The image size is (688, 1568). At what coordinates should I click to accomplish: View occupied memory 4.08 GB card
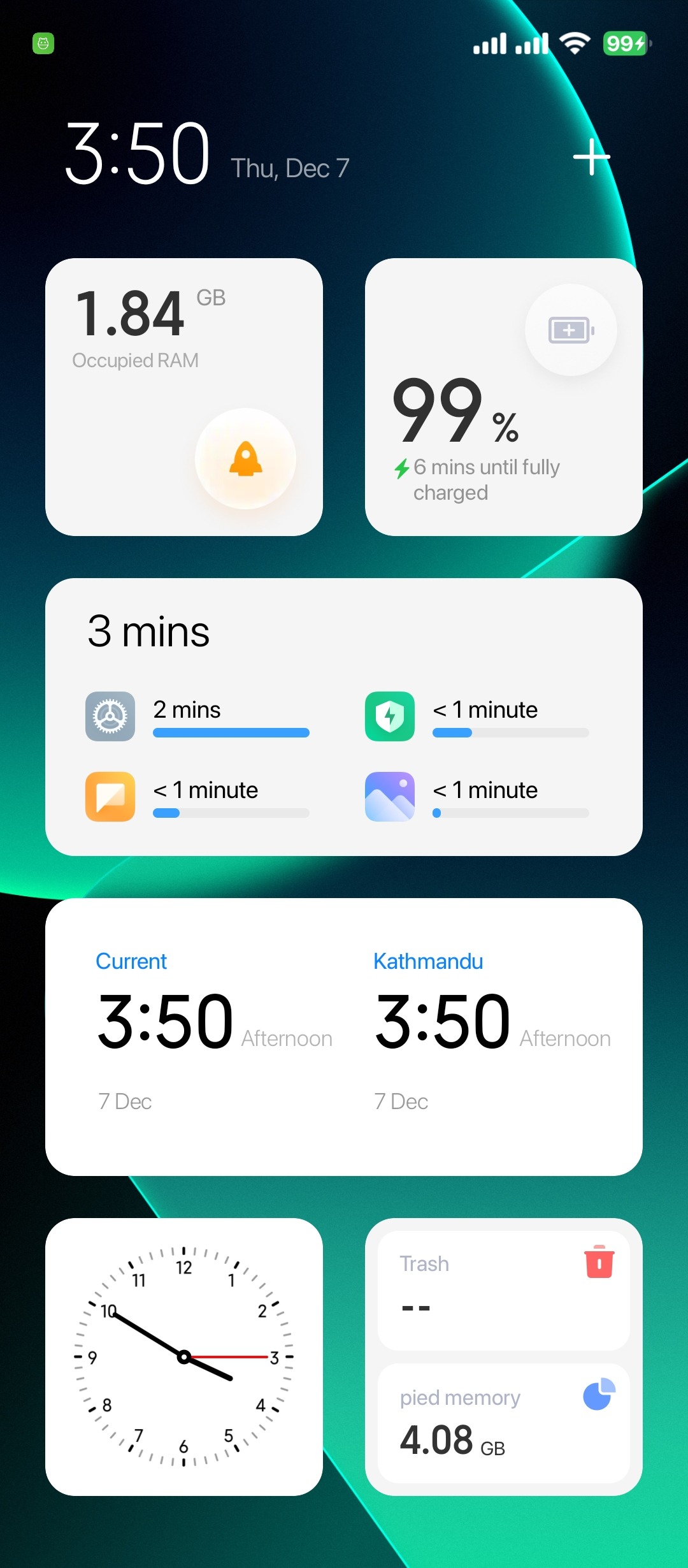coord(503,1423)
